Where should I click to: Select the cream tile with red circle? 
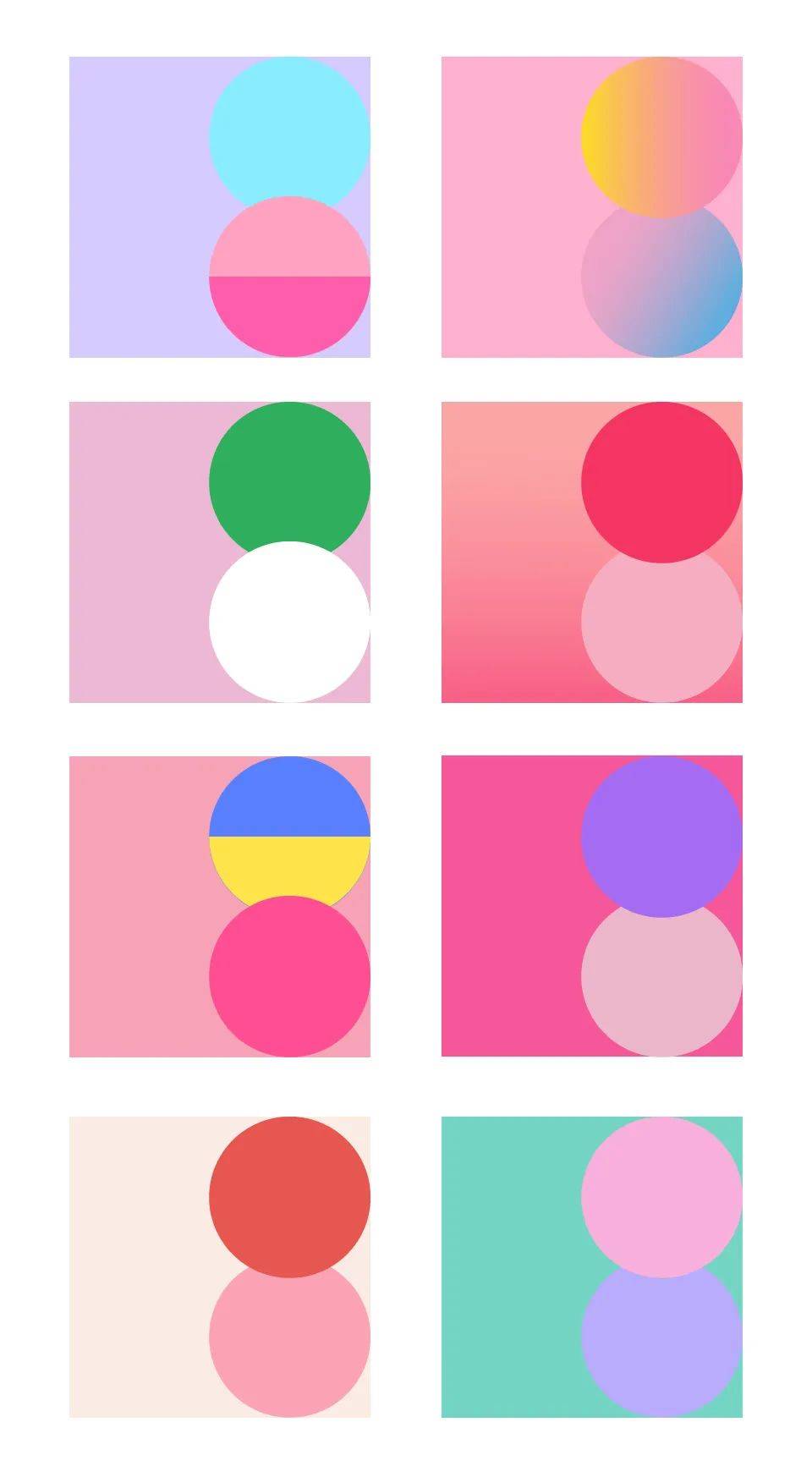pyautogui.click(x=220, y=1267)
